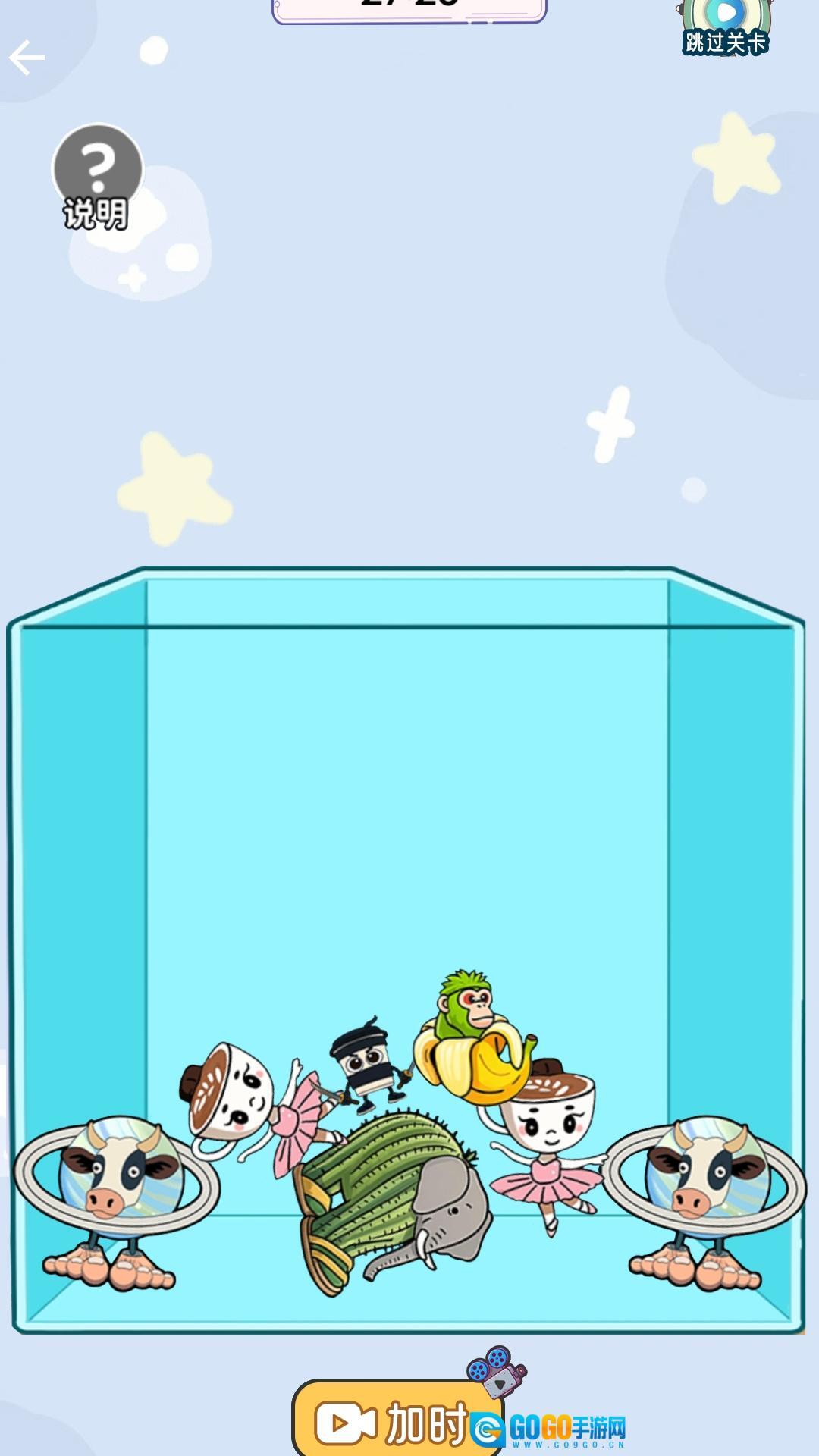Open the 说明 help instructions
The height and width of the screenshot is (1456, 819).
tap(96, 177)
